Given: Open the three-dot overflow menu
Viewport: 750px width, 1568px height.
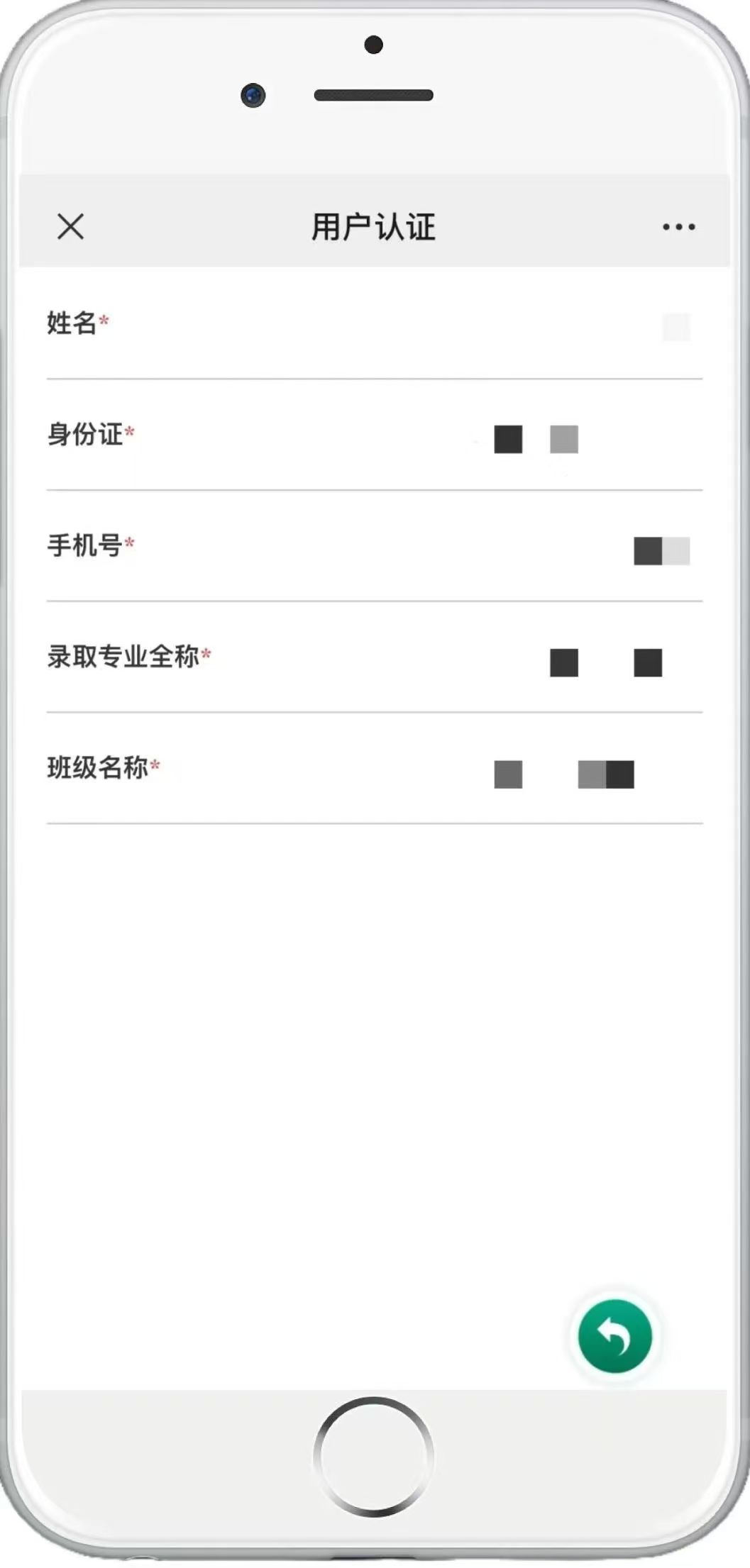Looking at the screenshot, I should pos(678,227).
